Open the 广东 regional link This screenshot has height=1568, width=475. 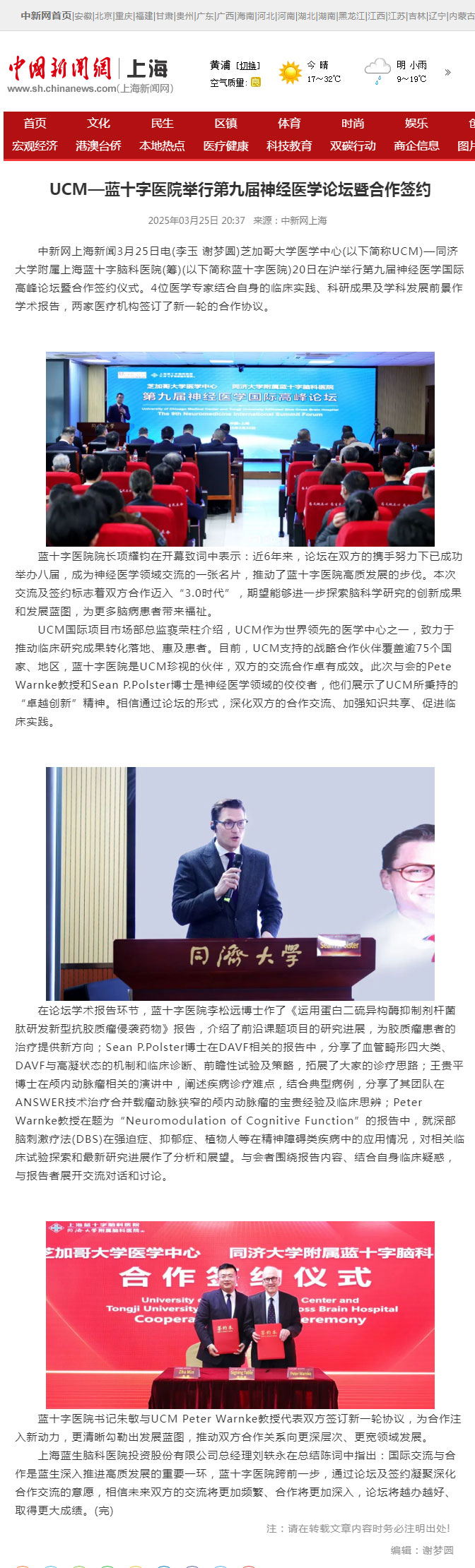click(206, 16)
